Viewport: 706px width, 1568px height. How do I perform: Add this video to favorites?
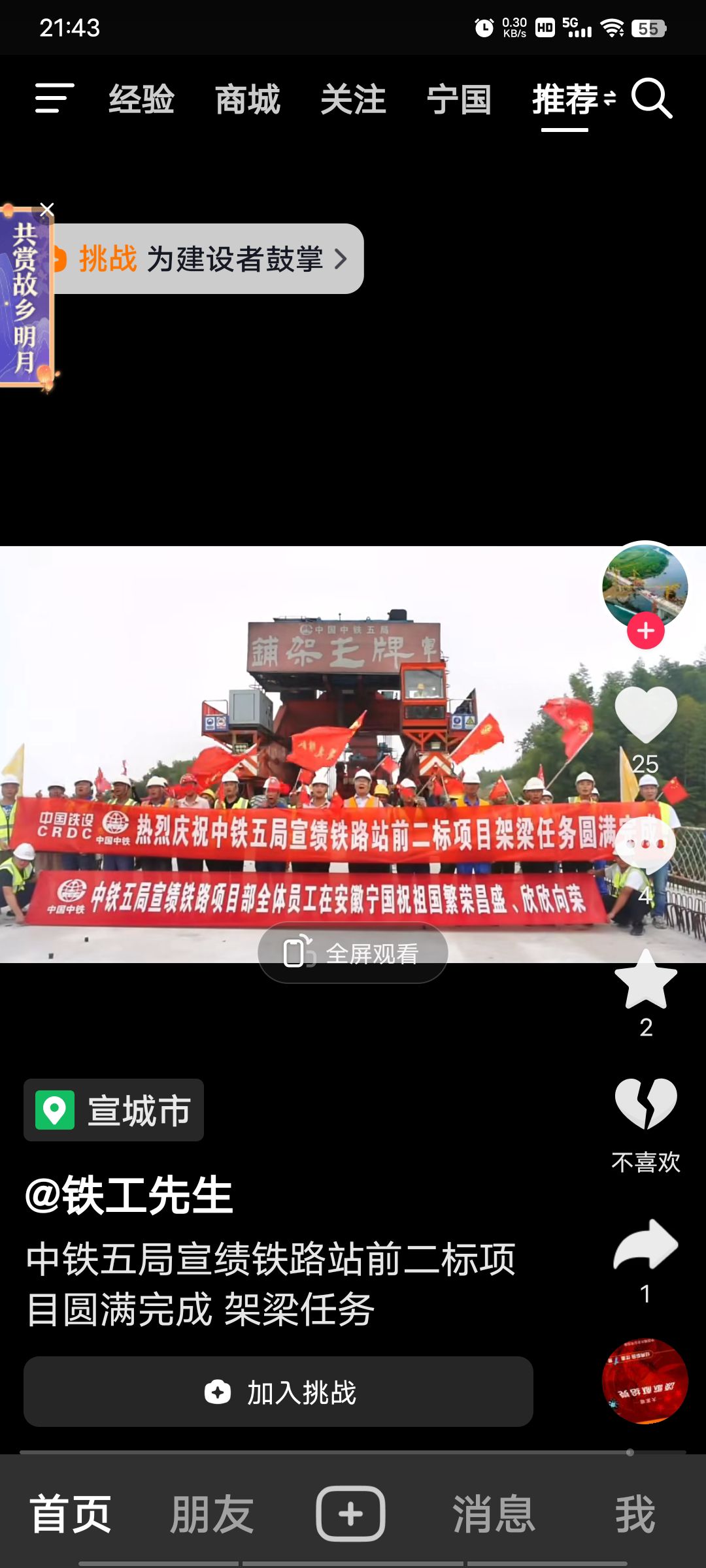coord(646,980)
